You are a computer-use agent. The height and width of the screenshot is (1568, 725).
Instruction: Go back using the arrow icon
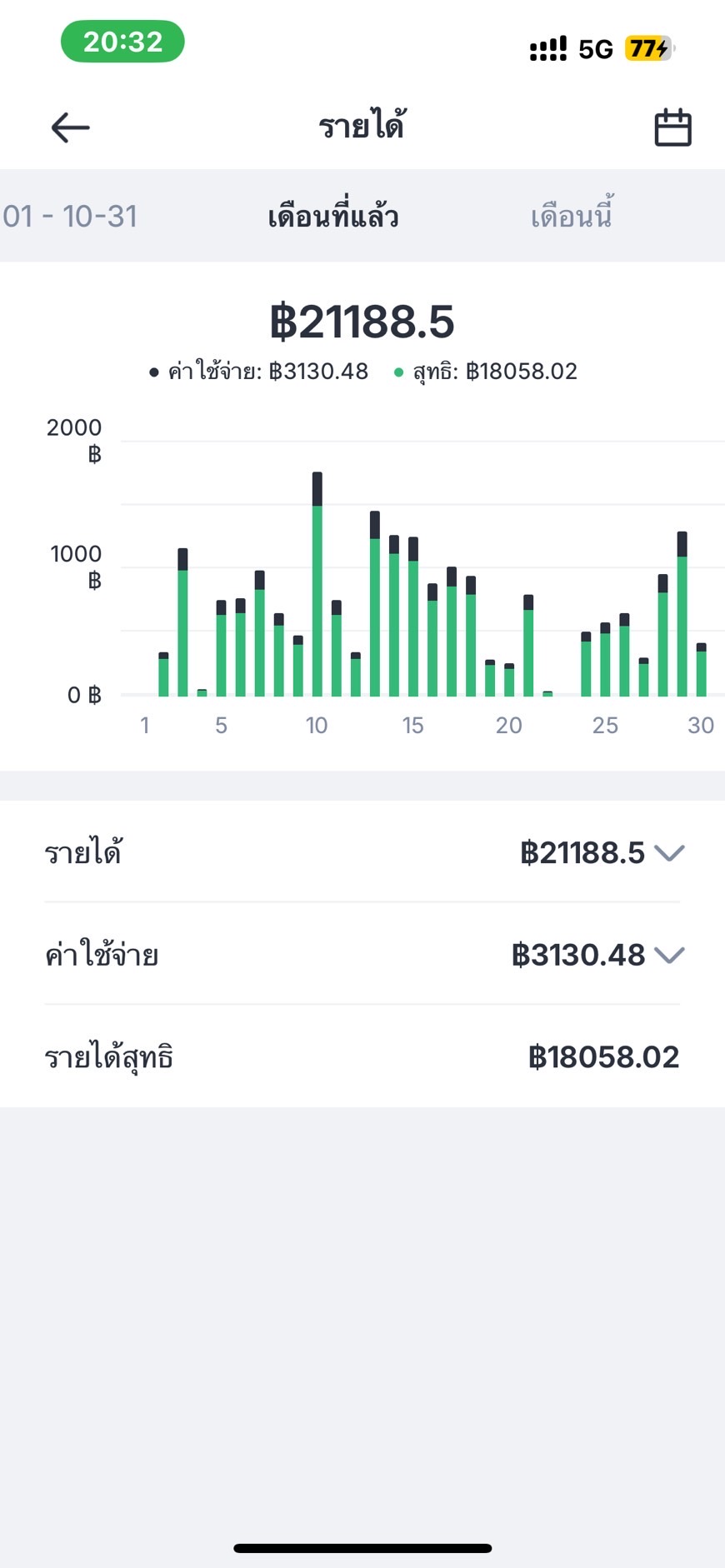(70, 127)
